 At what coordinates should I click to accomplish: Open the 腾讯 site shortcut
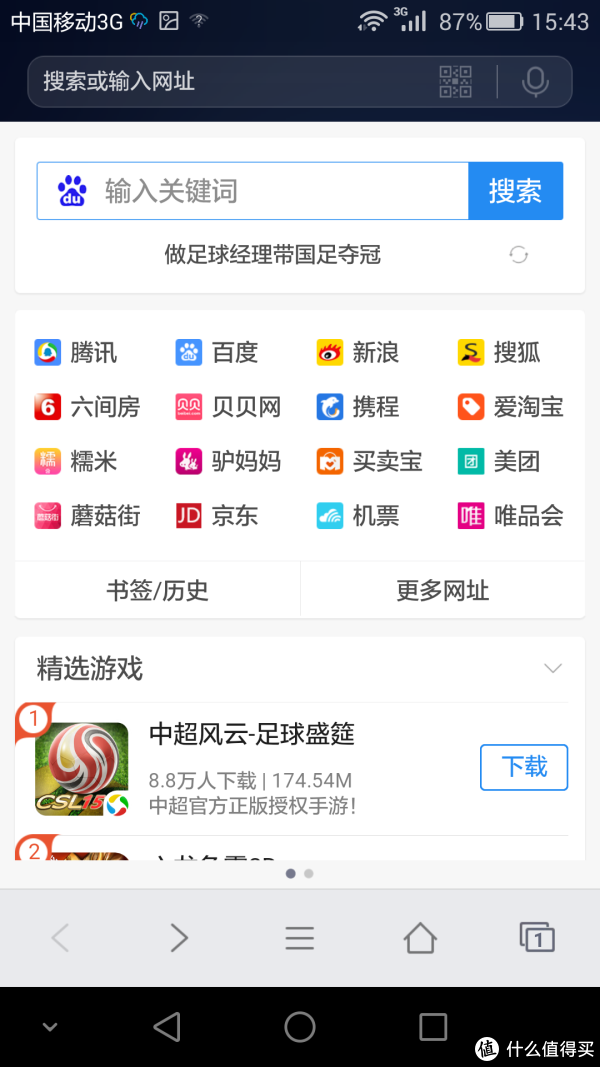(x=77, y=352)
